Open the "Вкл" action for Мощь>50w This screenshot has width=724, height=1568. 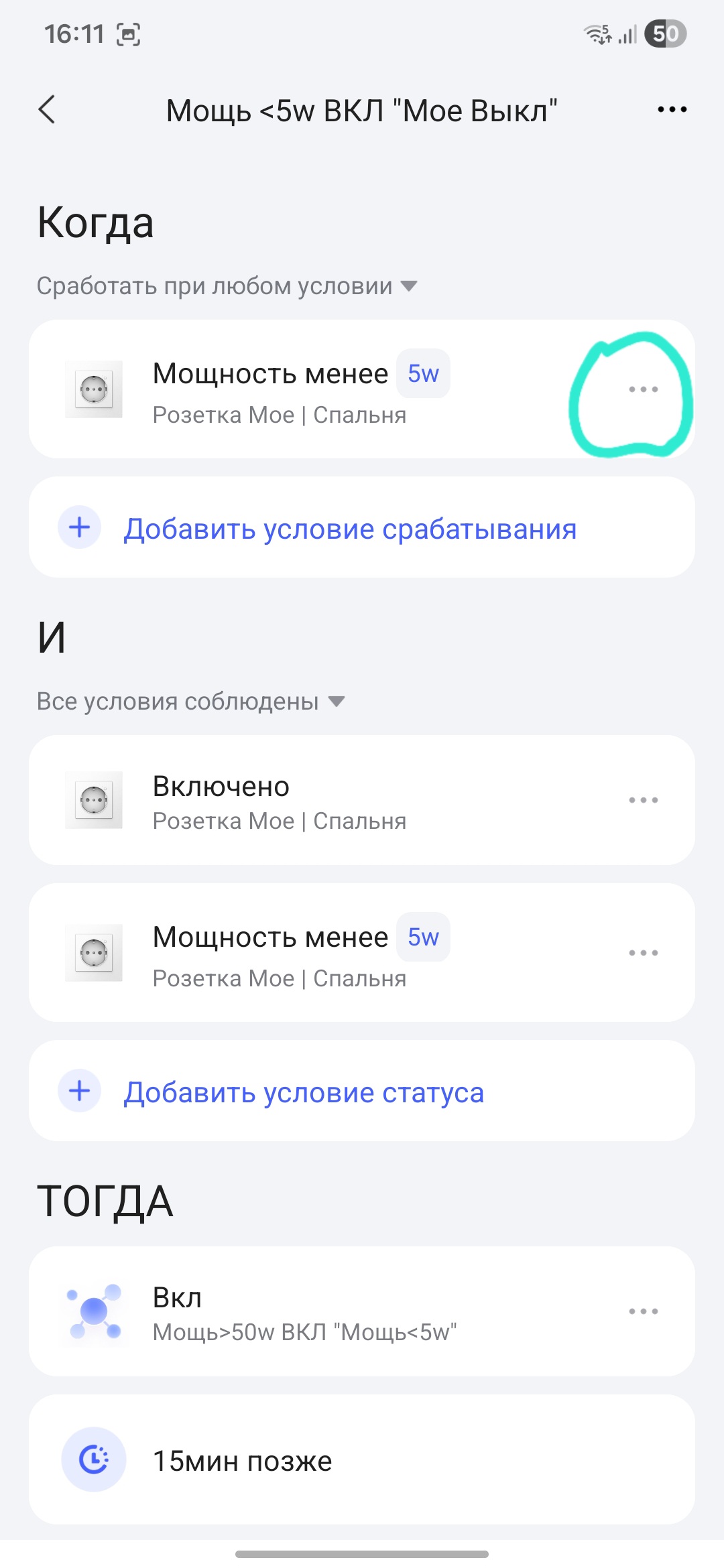(304, 1312)
